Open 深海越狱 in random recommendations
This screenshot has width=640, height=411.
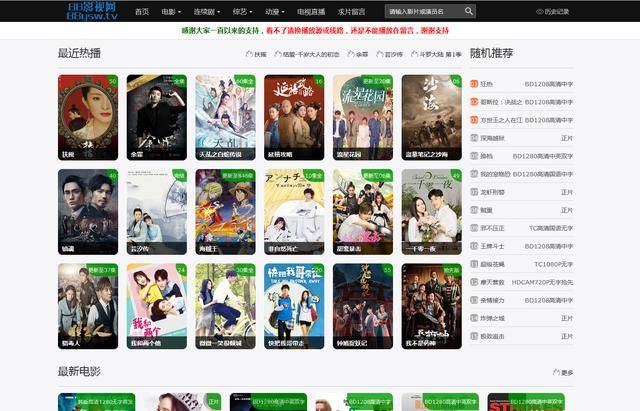(493, 138)
